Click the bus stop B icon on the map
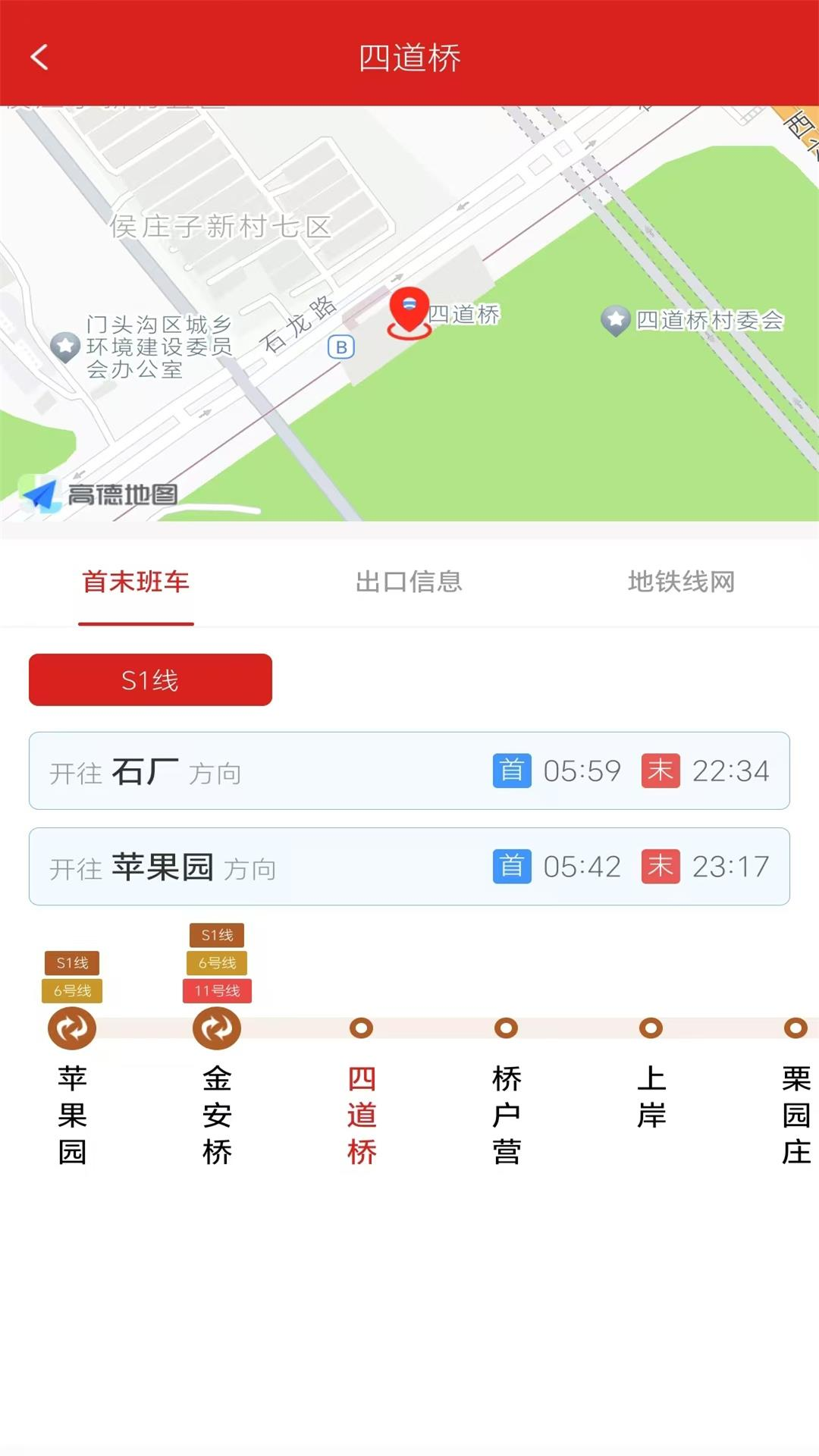The width and height of the screenshot is (819, 1456). [x=341, y=347]
